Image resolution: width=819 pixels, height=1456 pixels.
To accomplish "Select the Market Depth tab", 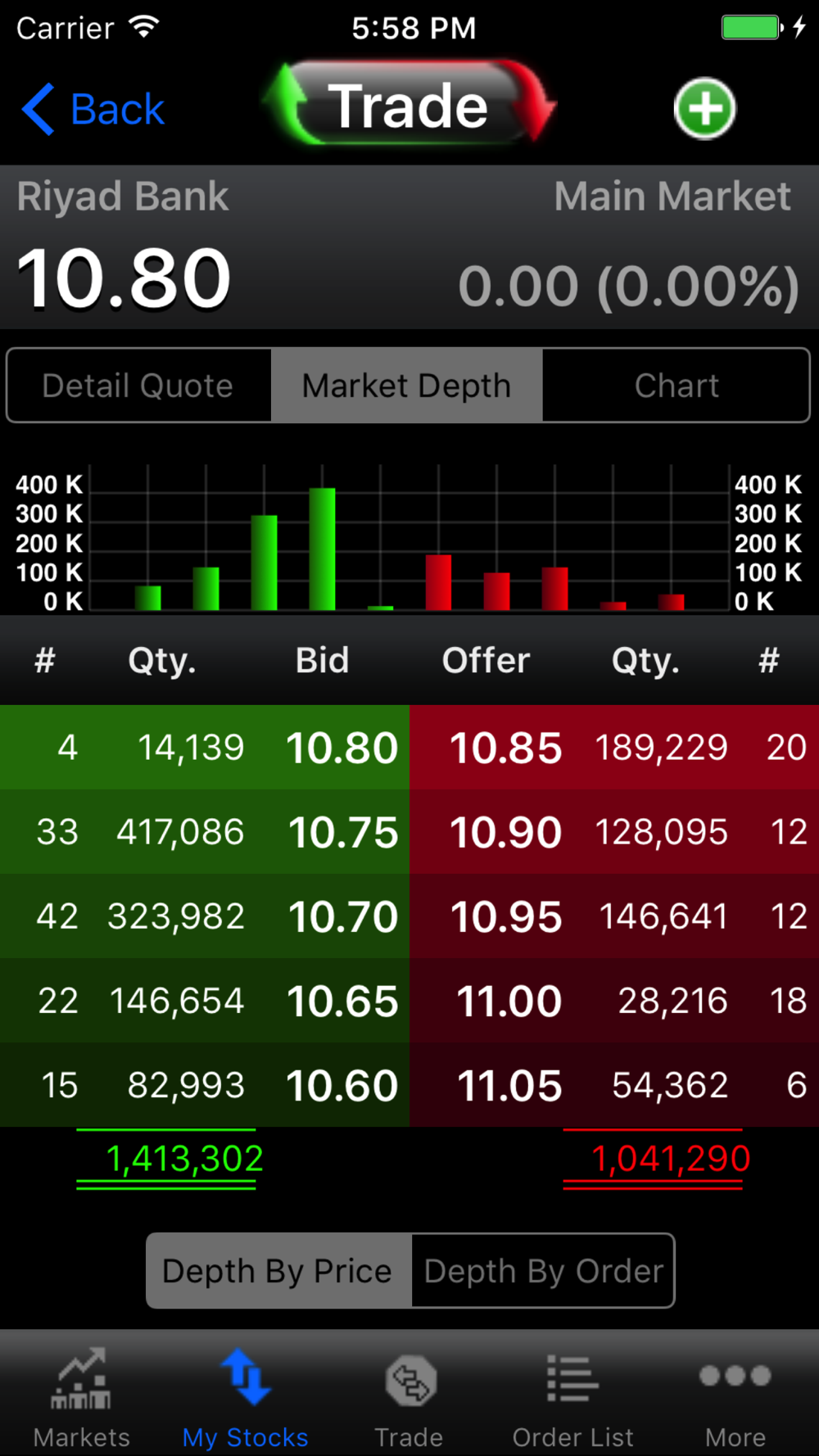I will (x=407, y=386).
